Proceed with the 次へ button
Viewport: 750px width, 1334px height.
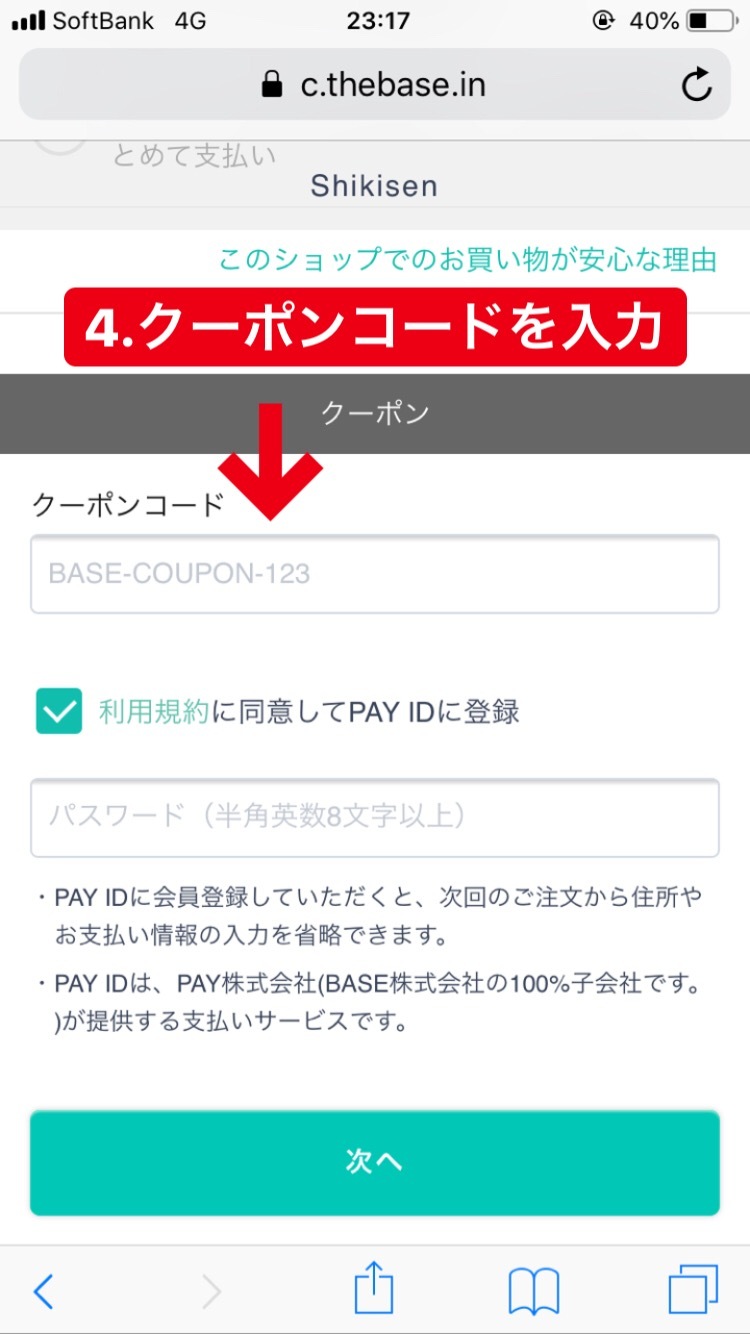point(374,1162)
